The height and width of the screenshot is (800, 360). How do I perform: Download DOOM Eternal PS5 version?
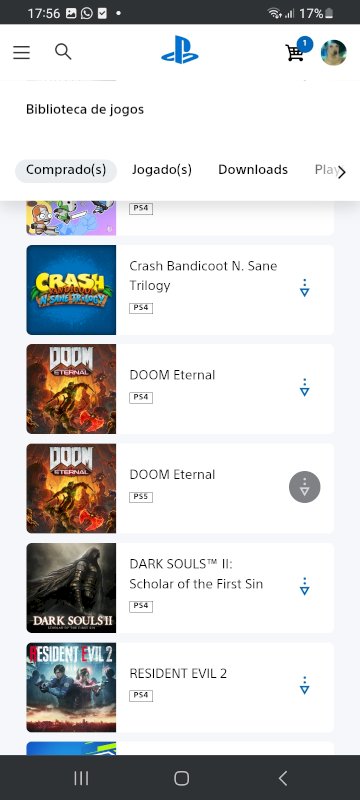(304, 487)
